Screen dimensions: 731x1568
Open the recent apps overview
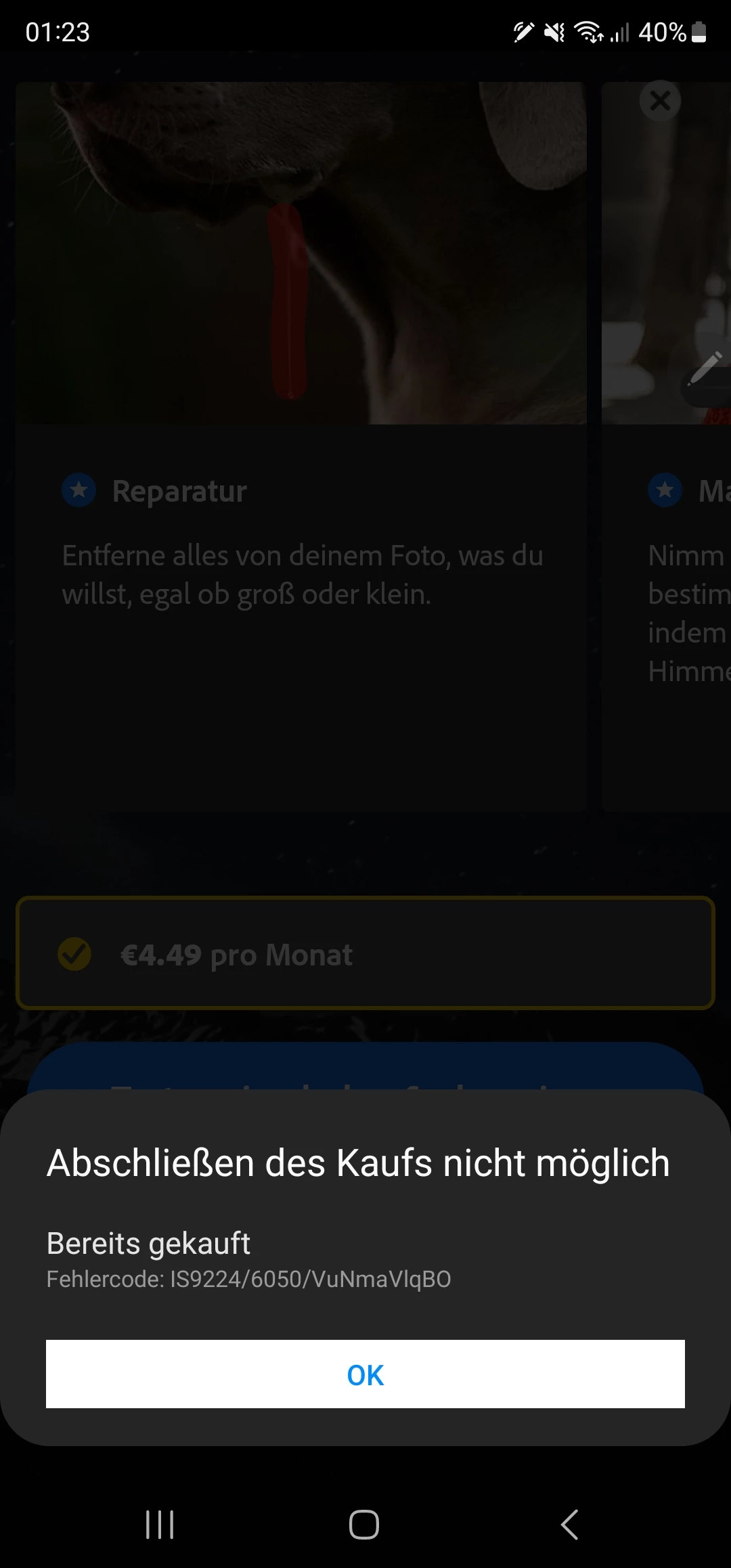[160, 1525]
